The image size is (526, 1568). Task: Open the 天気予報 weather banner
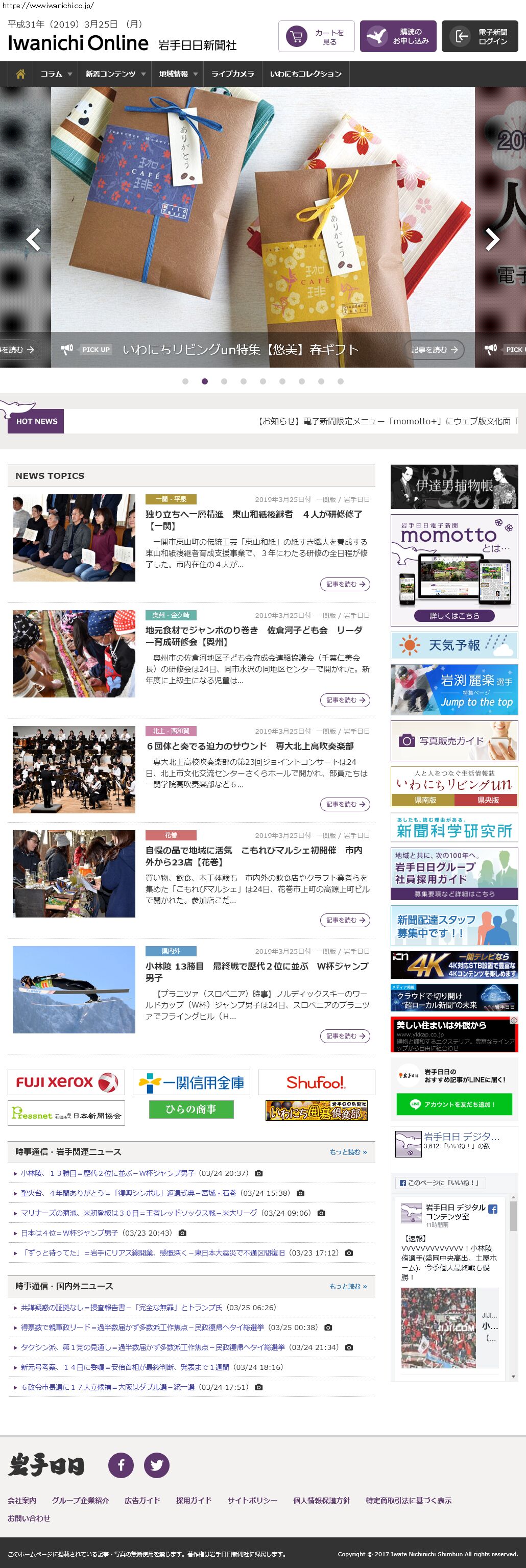click(454, 645)
